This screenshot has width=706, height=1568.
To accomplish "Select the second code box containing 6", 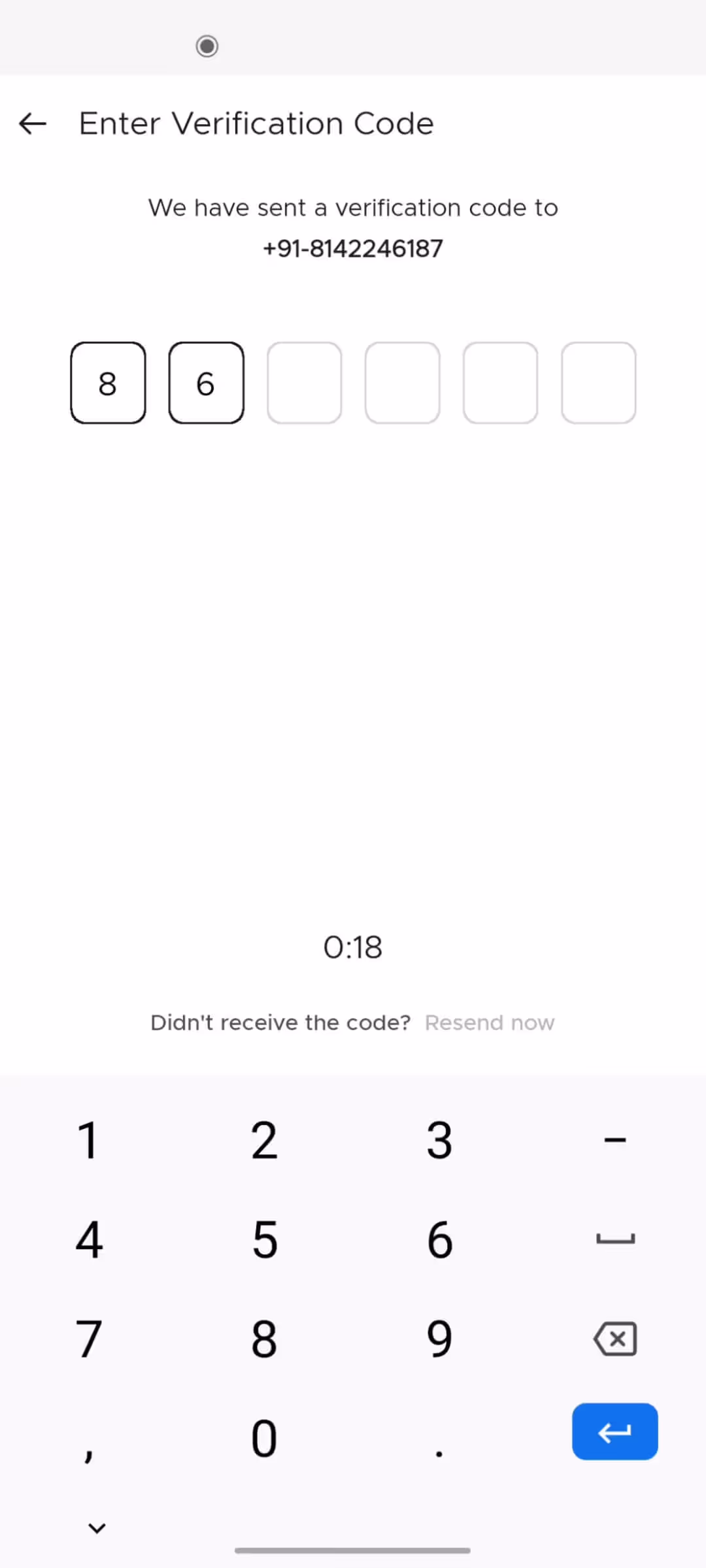I will (206, 383).
